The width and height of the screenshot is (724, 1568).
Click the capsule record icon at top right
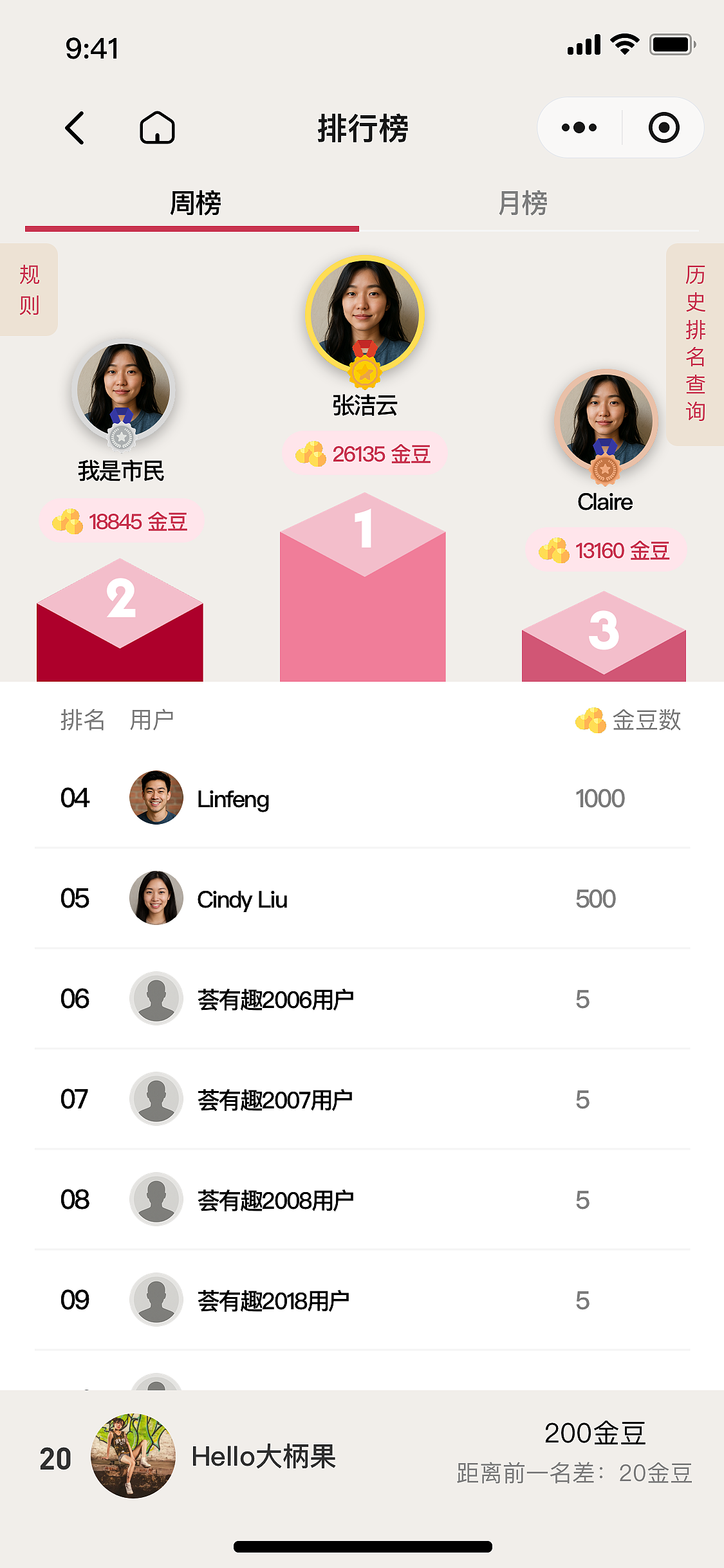click(x=663, y=127)
